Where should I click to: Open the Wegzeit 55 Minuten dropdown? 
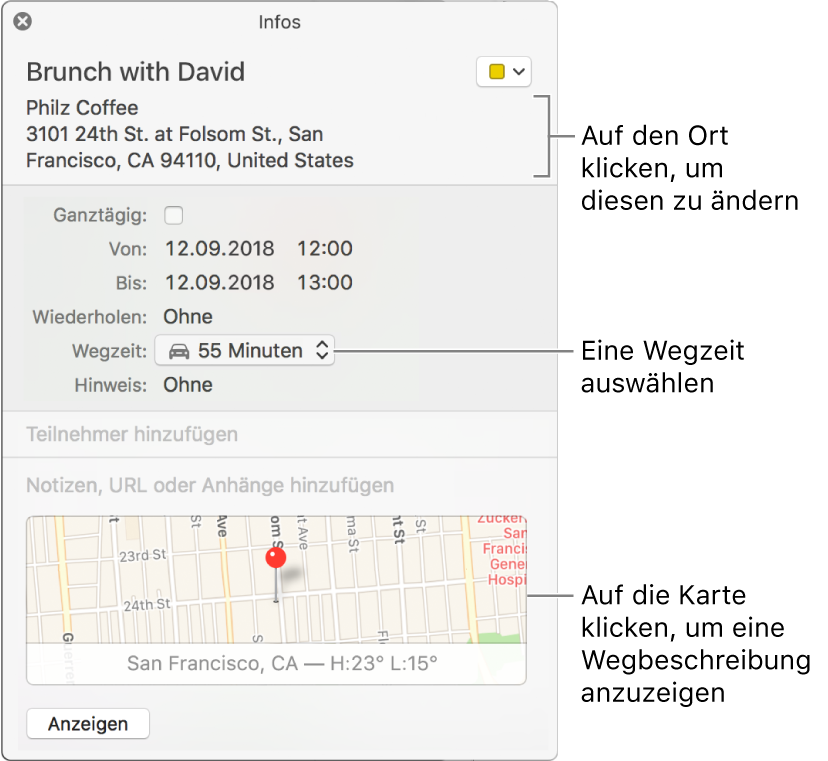(245, 351)
